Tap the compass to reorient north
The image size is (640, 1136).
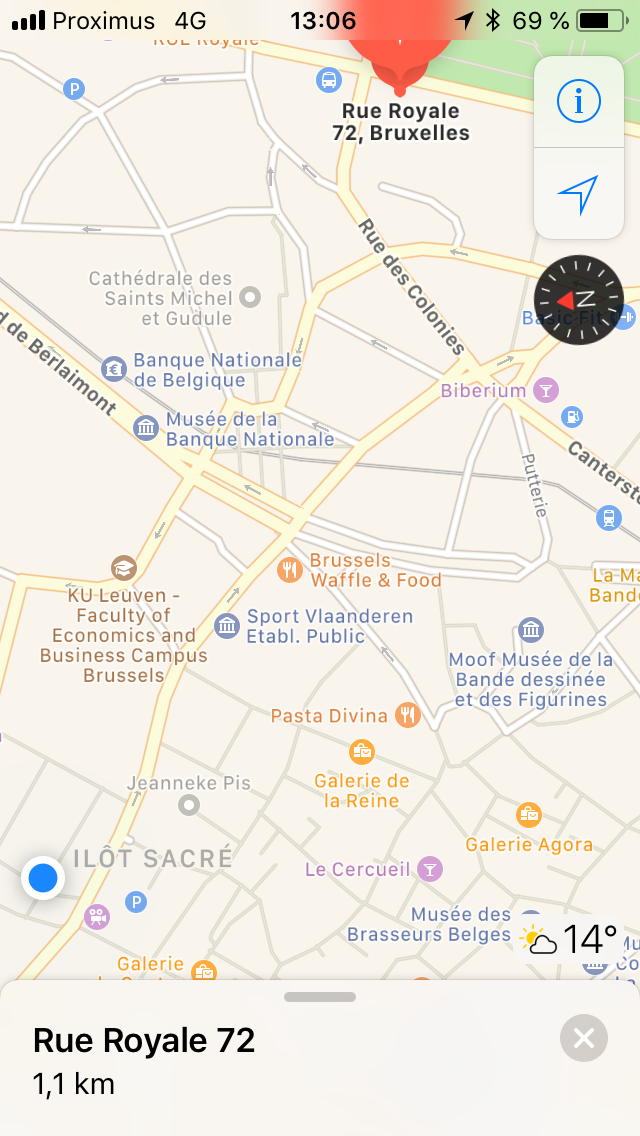tap(578, 299)
